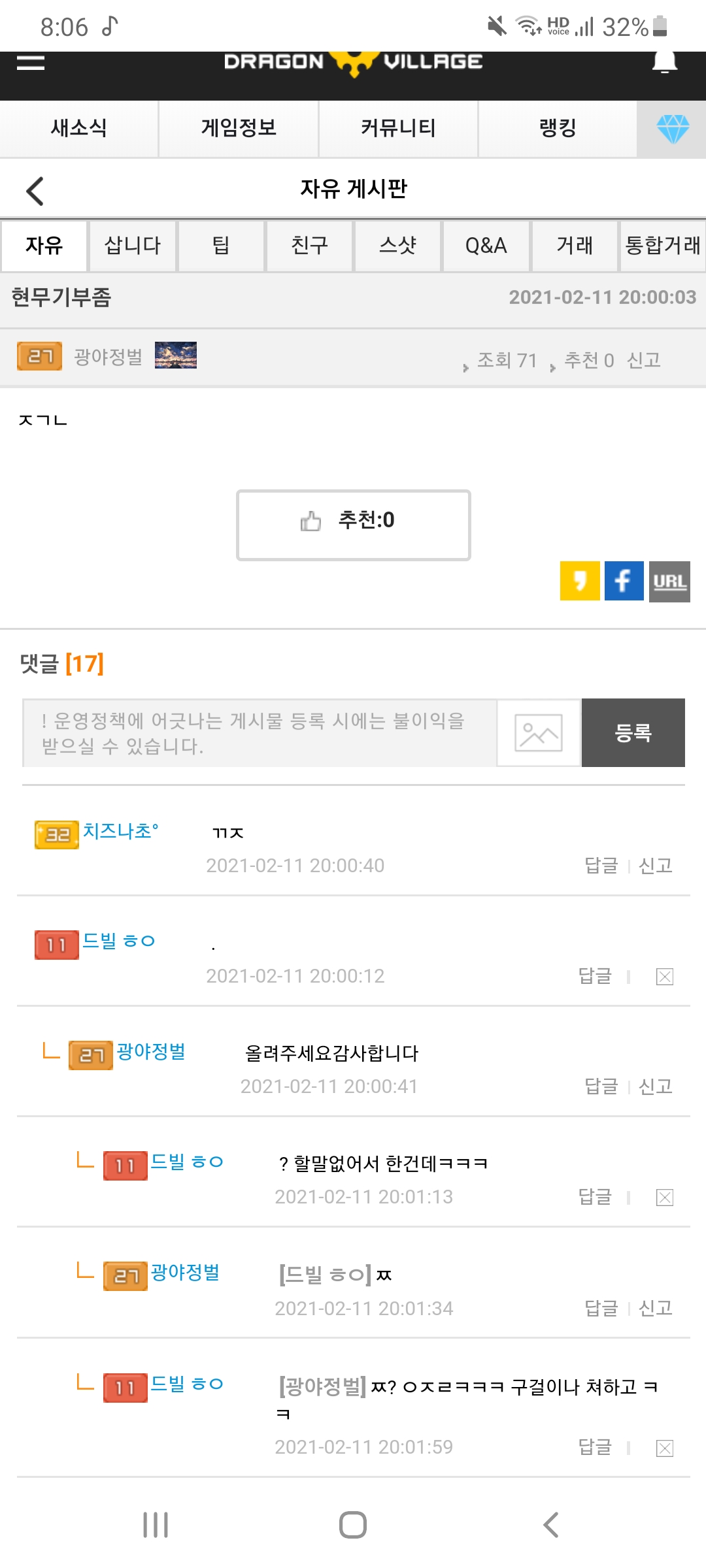Open the 랭킹 tab

[558, 128]
